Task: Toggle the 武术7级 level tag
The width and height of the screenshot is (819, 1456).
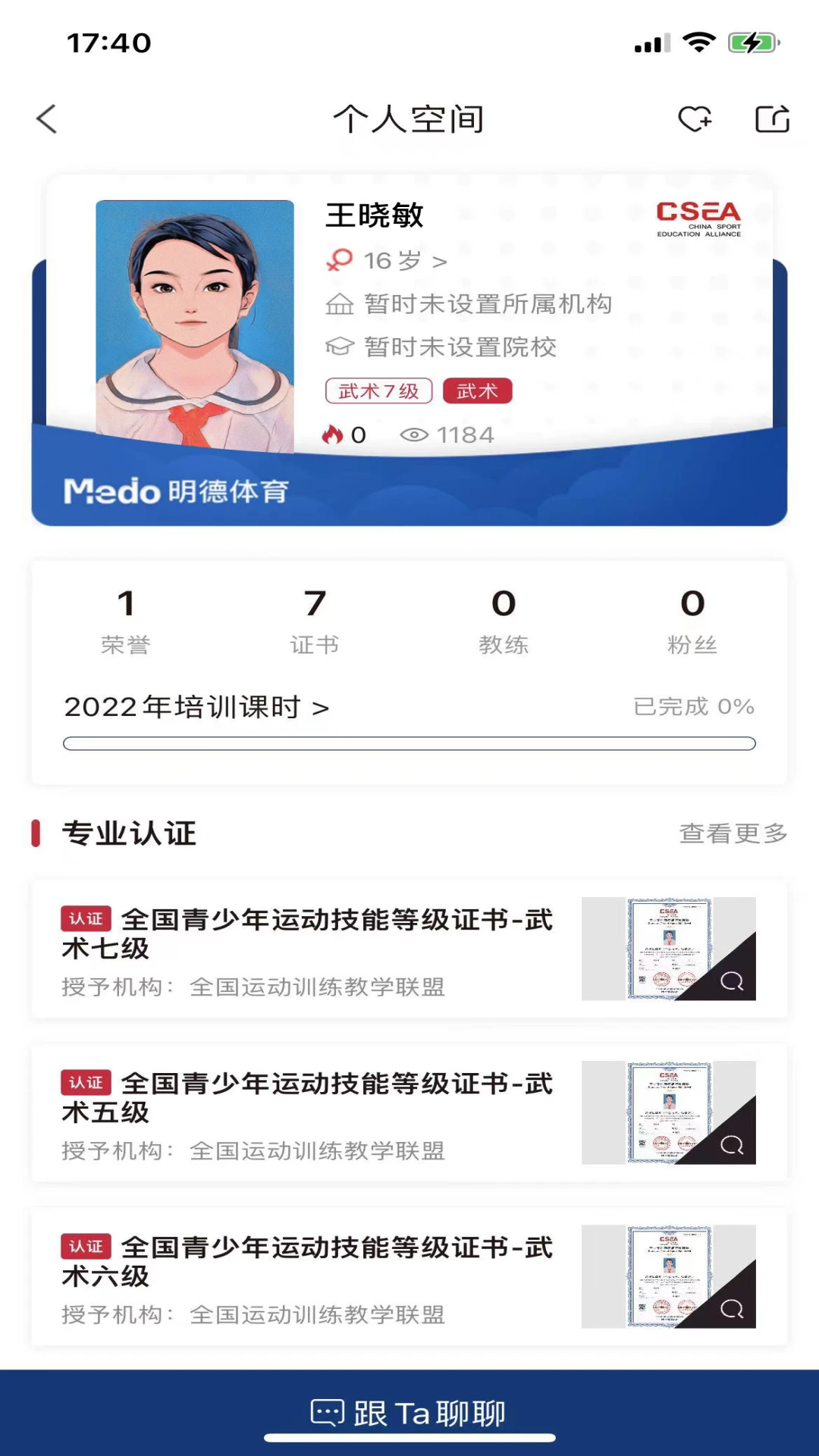Action: (x=380, y=391)
